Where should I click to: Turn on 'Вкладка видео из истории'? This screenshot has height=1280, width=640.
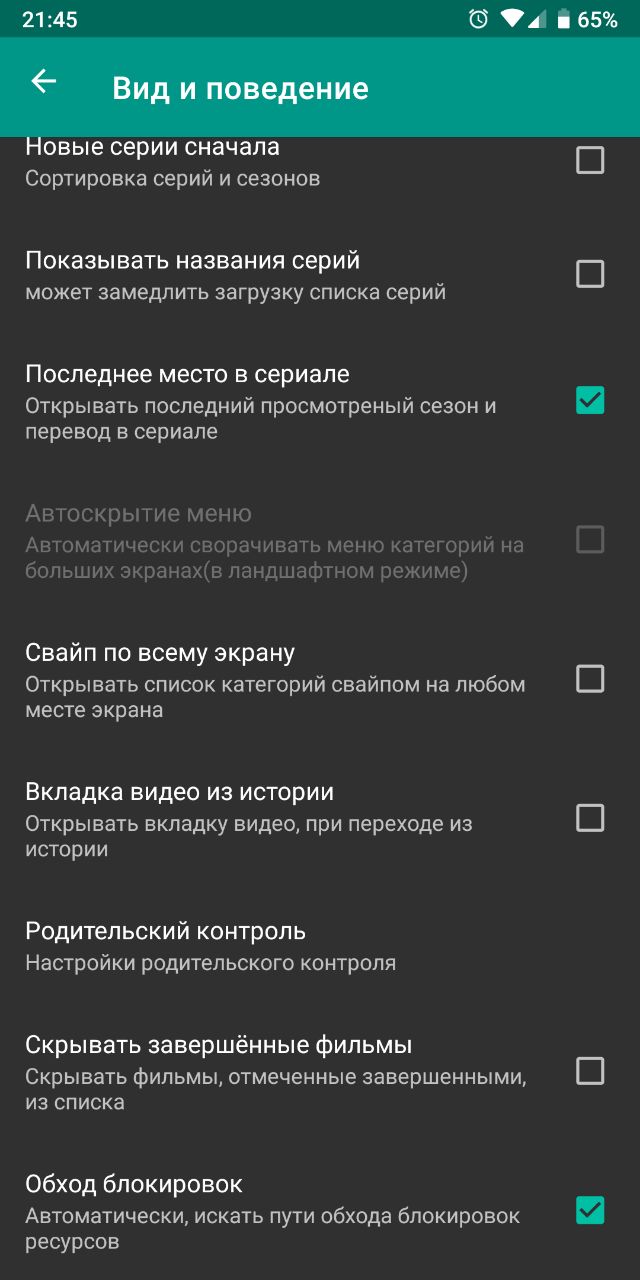[590, 818]
